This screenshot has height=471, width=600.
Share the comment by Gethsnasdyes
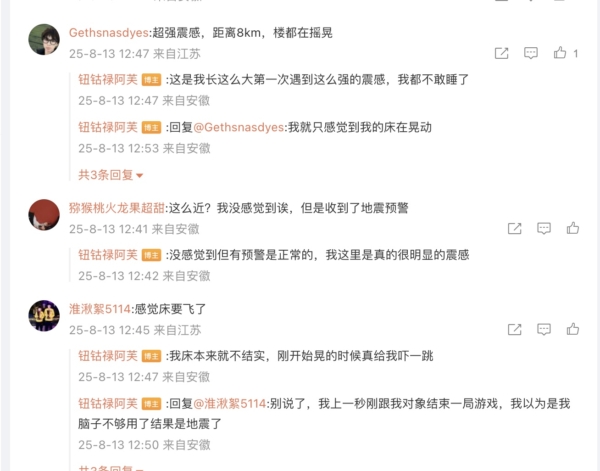point(501,53)
